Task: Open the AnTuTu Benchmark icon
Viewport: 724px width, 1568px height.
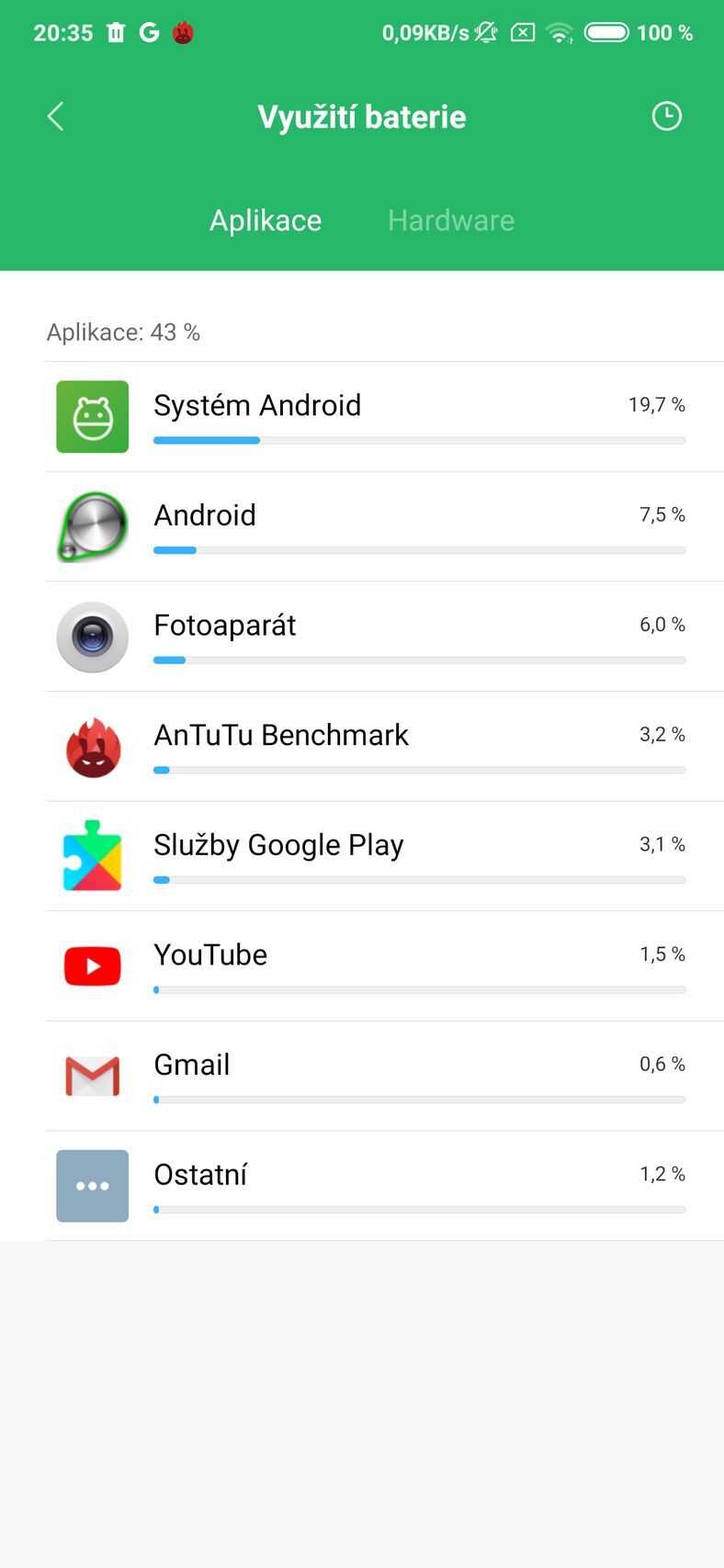Action: click(x=92, y=747)
